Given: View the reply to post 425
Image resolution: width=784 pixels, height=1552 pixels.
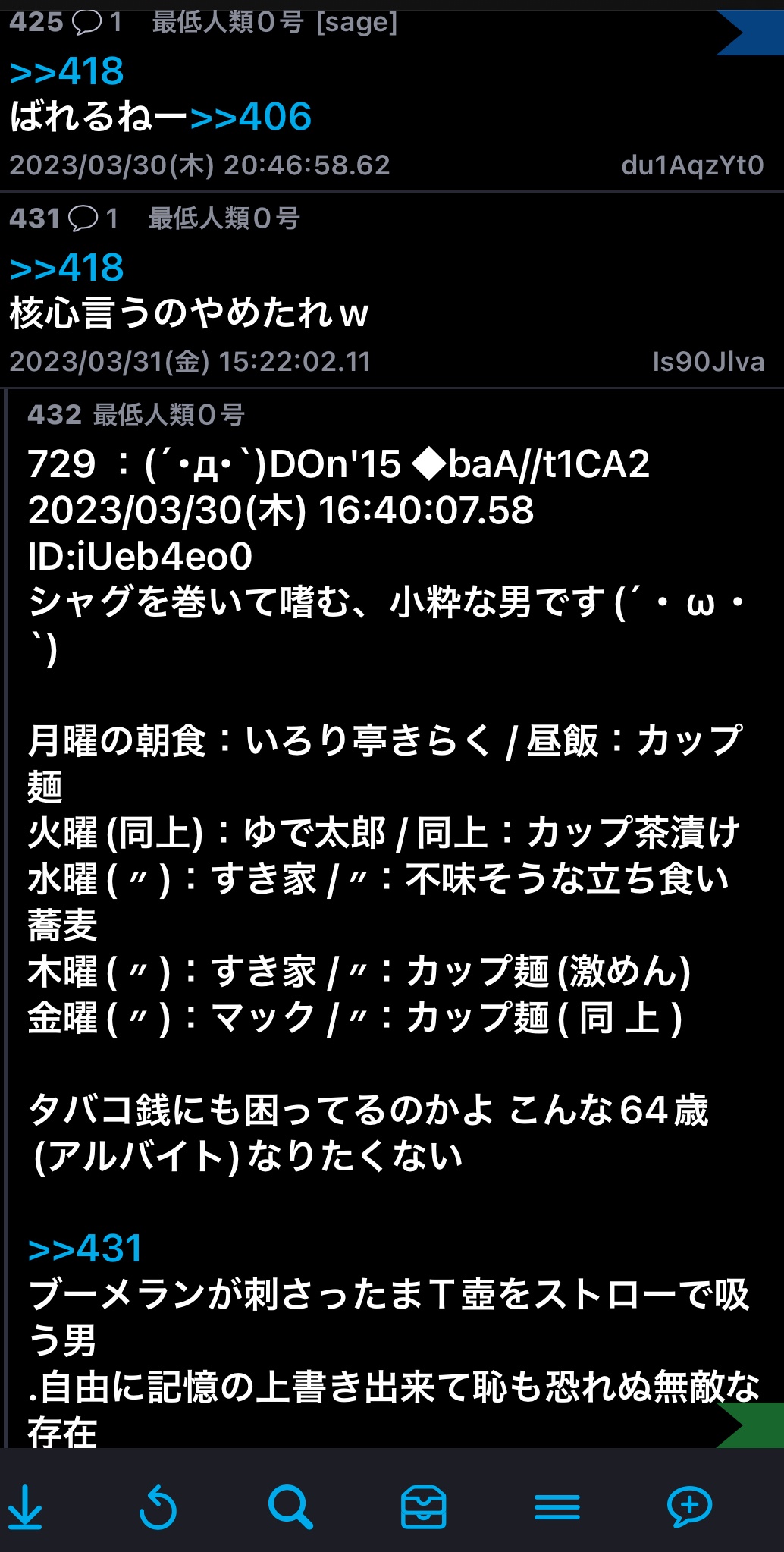Looking at the screenshot, I should tap(96, 23).
